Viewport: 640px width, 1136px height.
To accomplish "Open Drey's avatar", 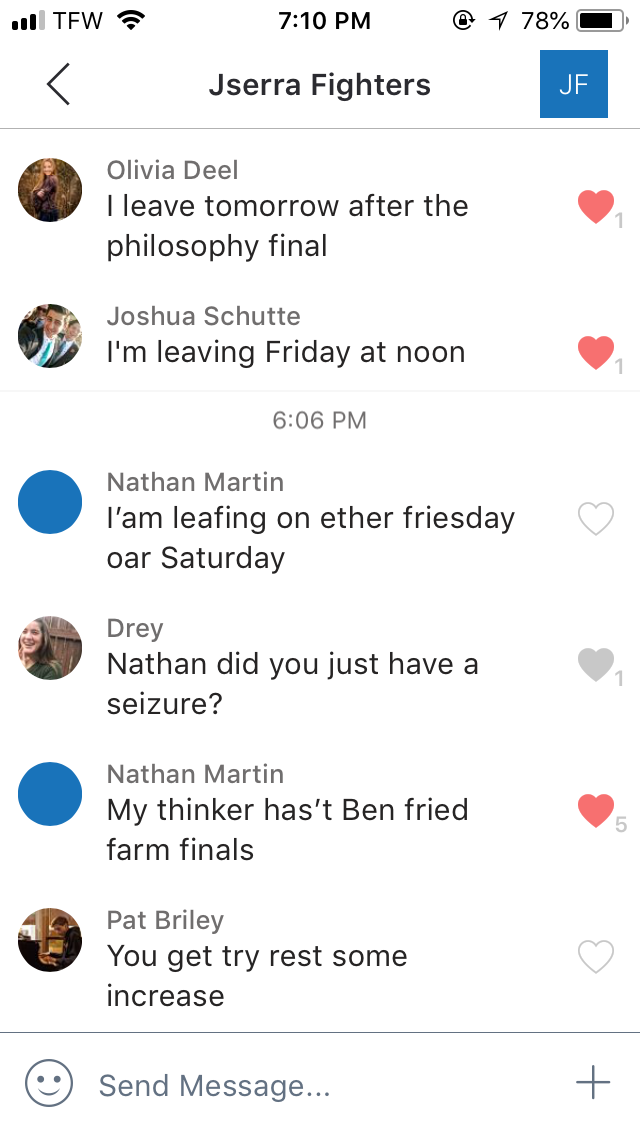I will click(x=50, y=648).
